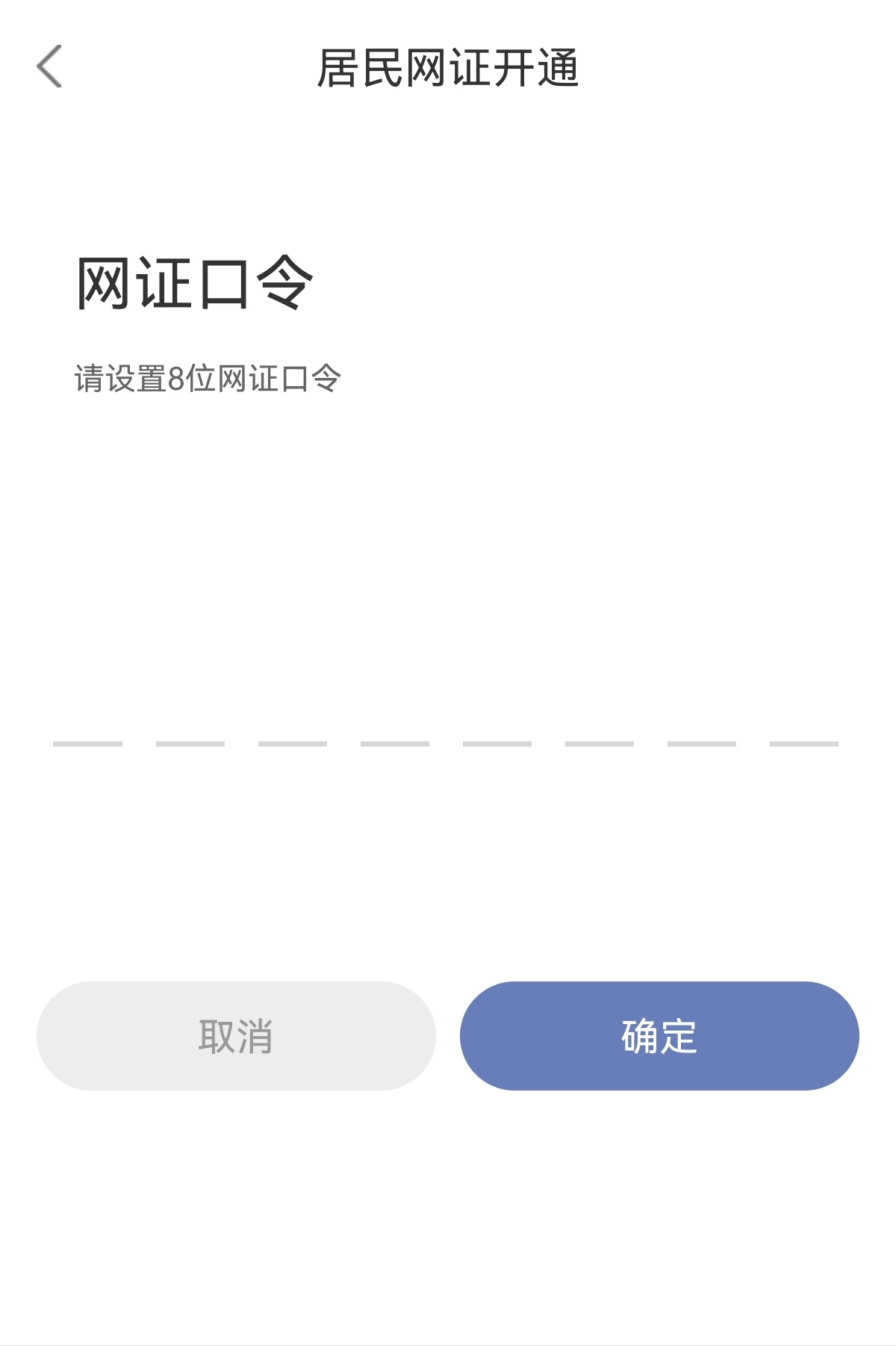
Task: Go back from 居民网证开通 page
Action: 49,66
